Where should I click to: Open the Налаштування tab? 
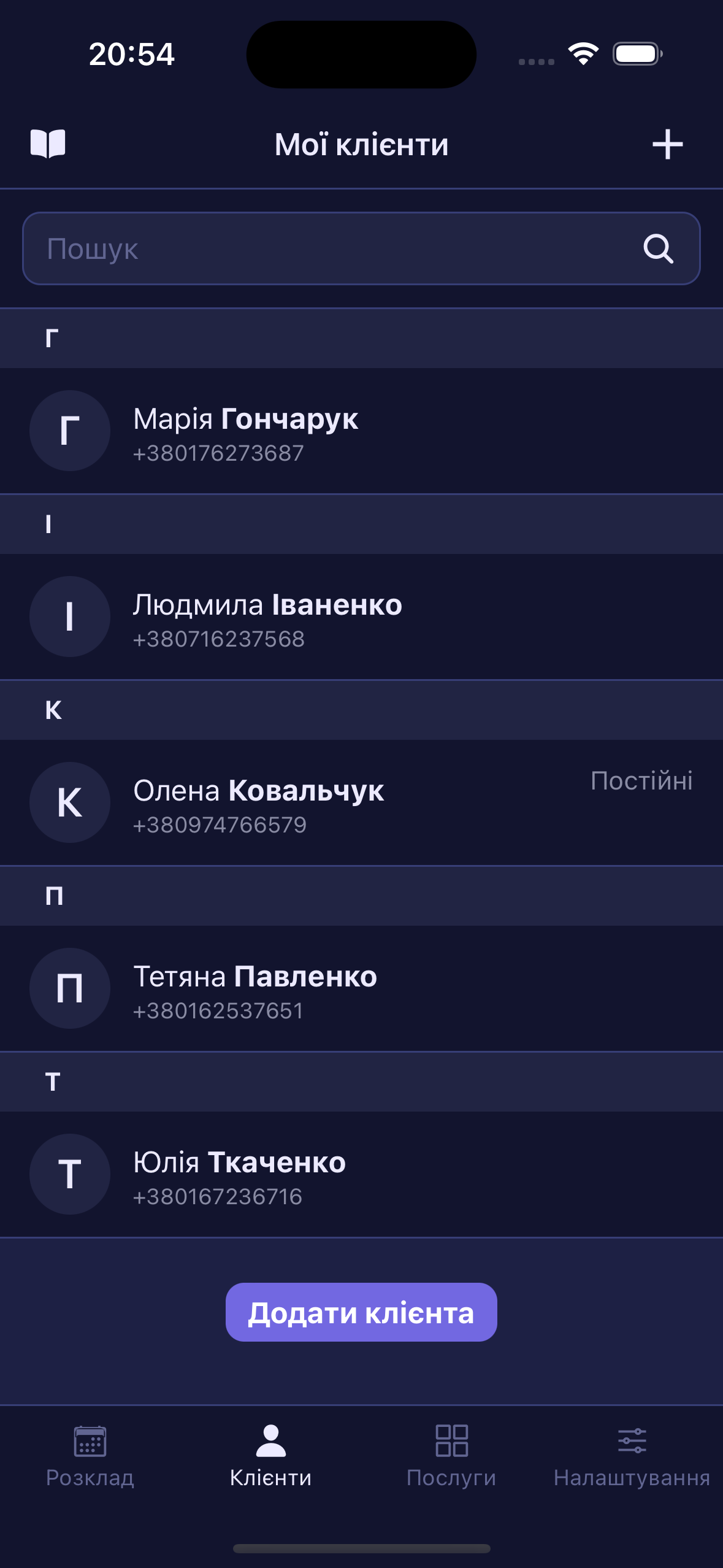(632, 1456)
